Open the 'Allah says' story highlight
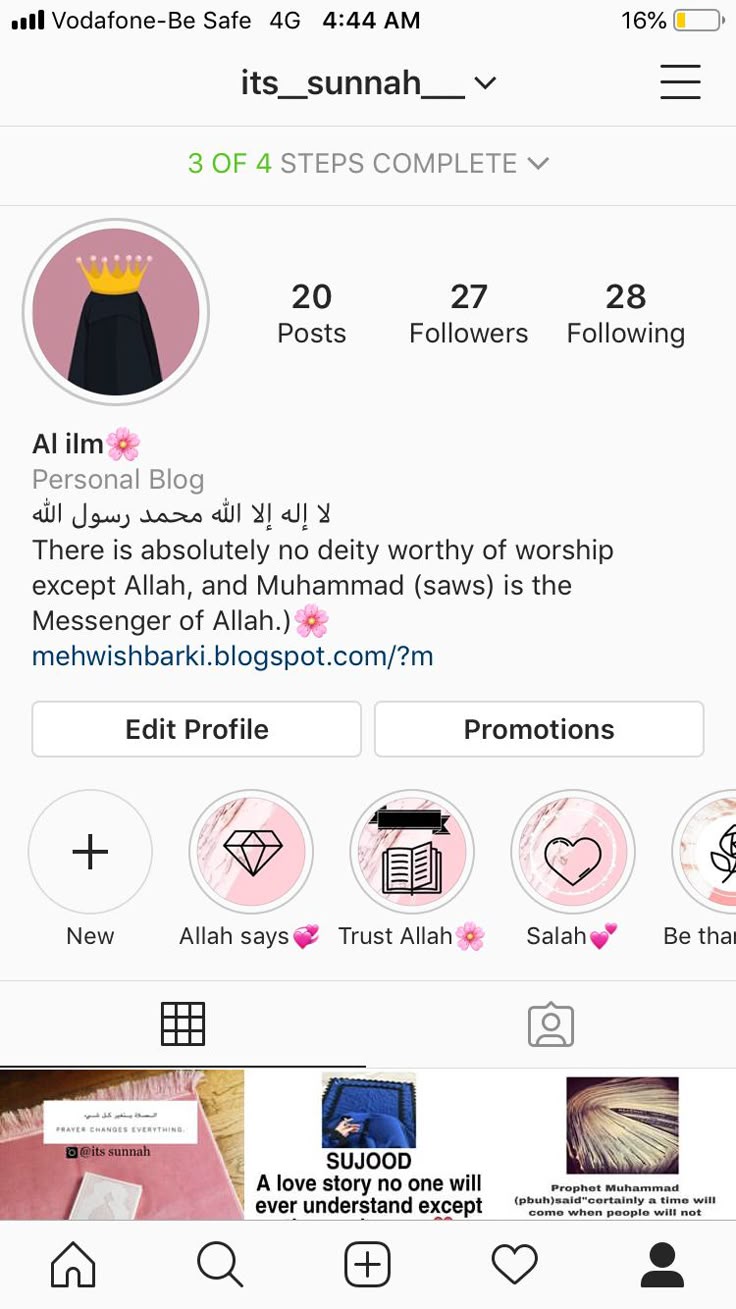 tap(251, 851)
